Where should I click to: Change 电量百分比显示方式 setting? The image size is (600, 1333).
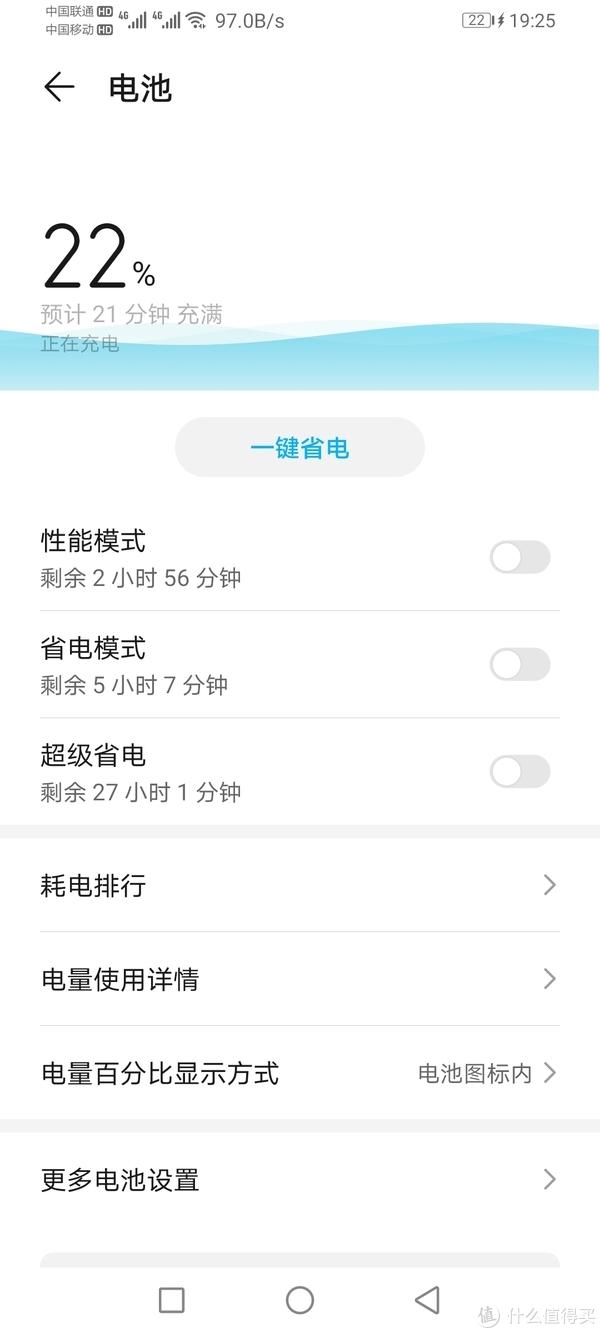pos(300,1073)
